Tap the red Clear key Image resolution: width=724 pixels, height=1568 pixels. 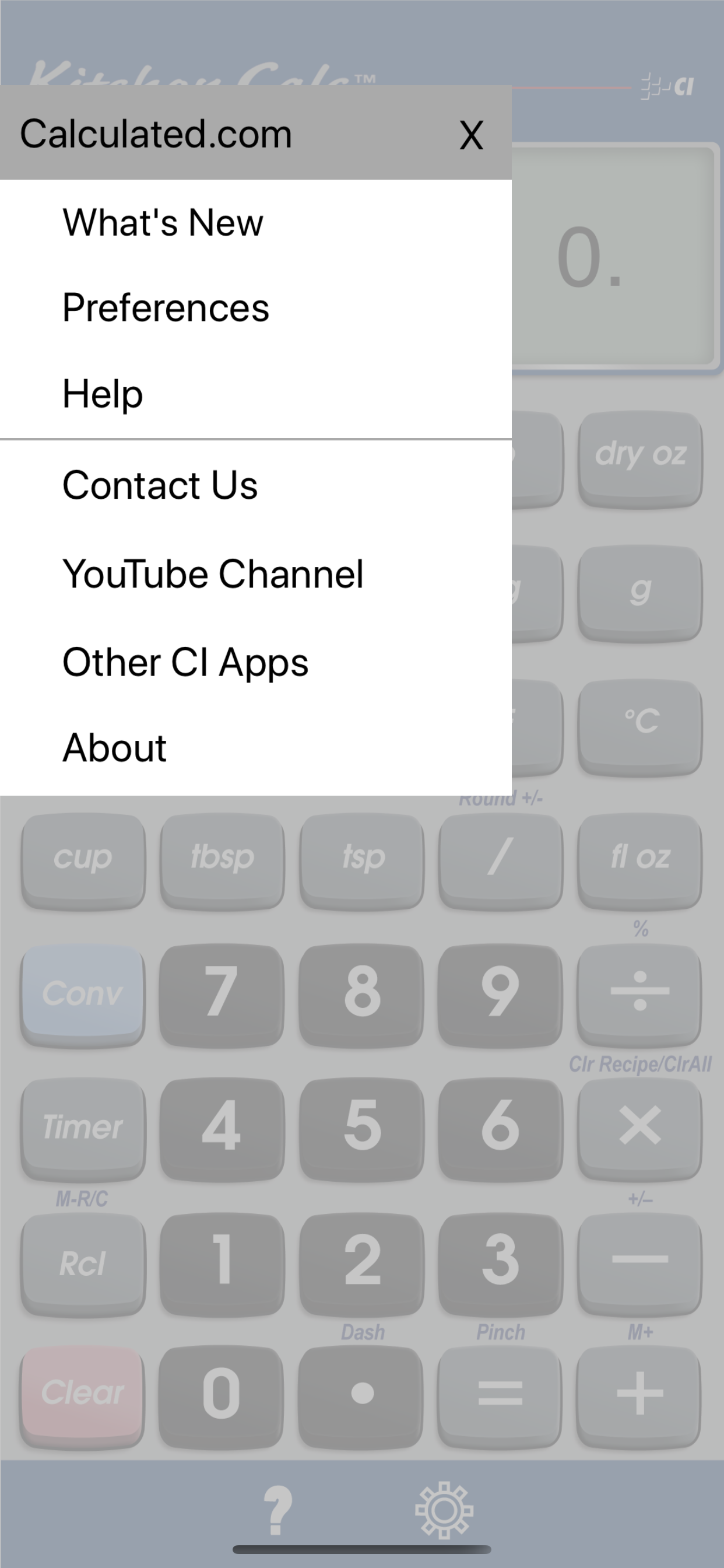click(82, 1392)
